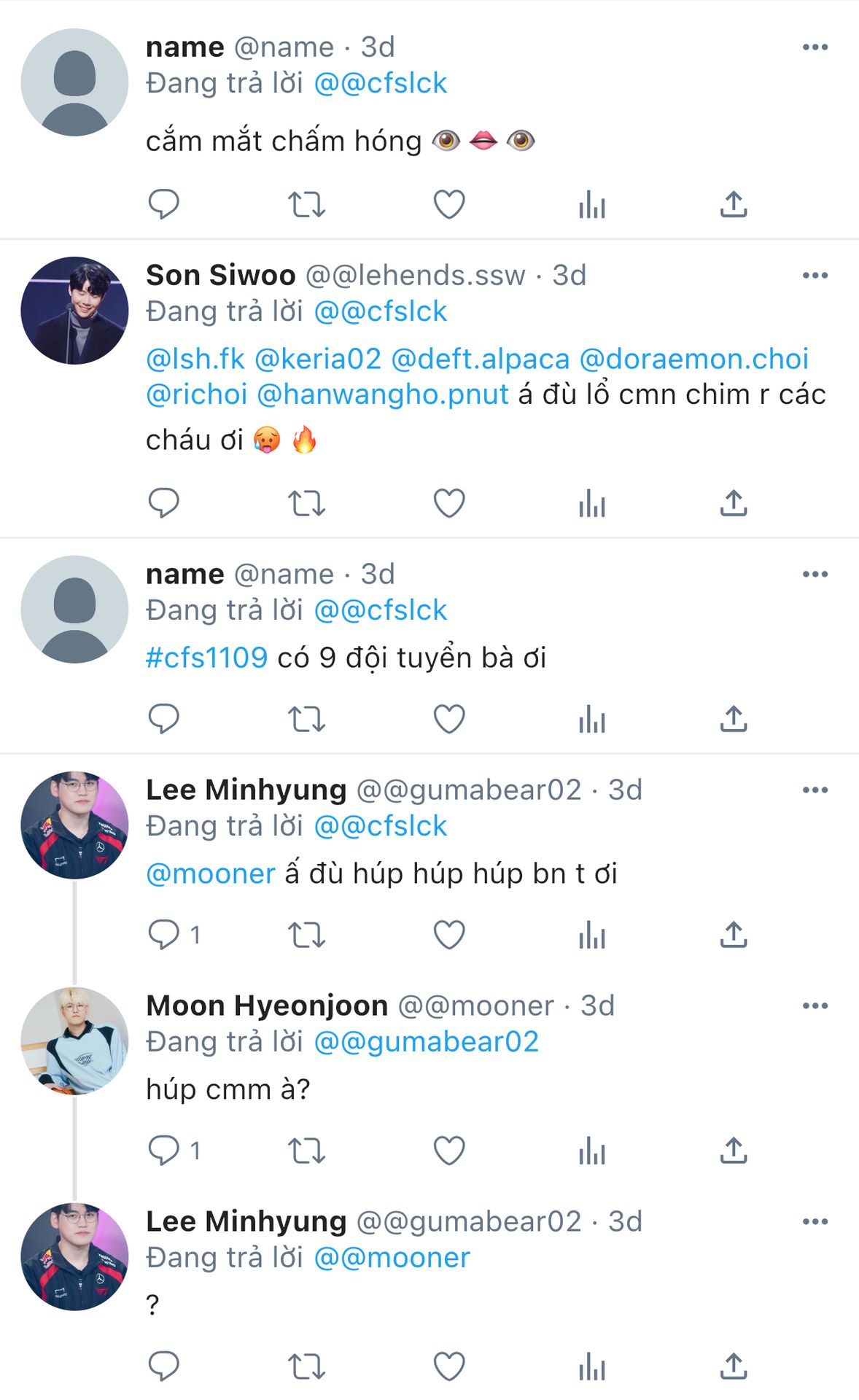Viewport: 859px width, 1400px height.
Task: Share the "cắm mắt chấm hóng" reply
Action: [734, 204]
